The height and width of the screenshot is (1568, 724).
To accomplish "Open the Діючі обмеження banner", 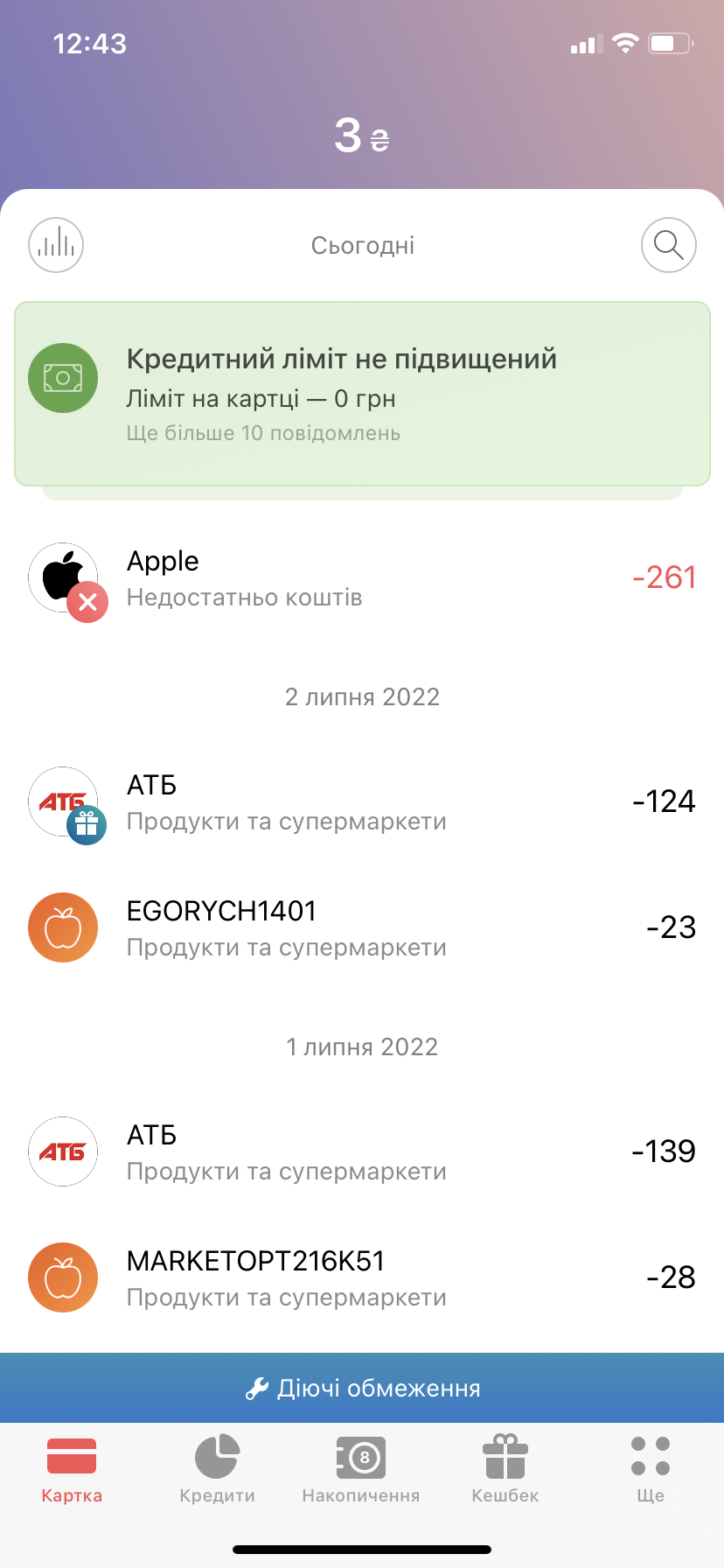I will click(x=362, y=1389).
